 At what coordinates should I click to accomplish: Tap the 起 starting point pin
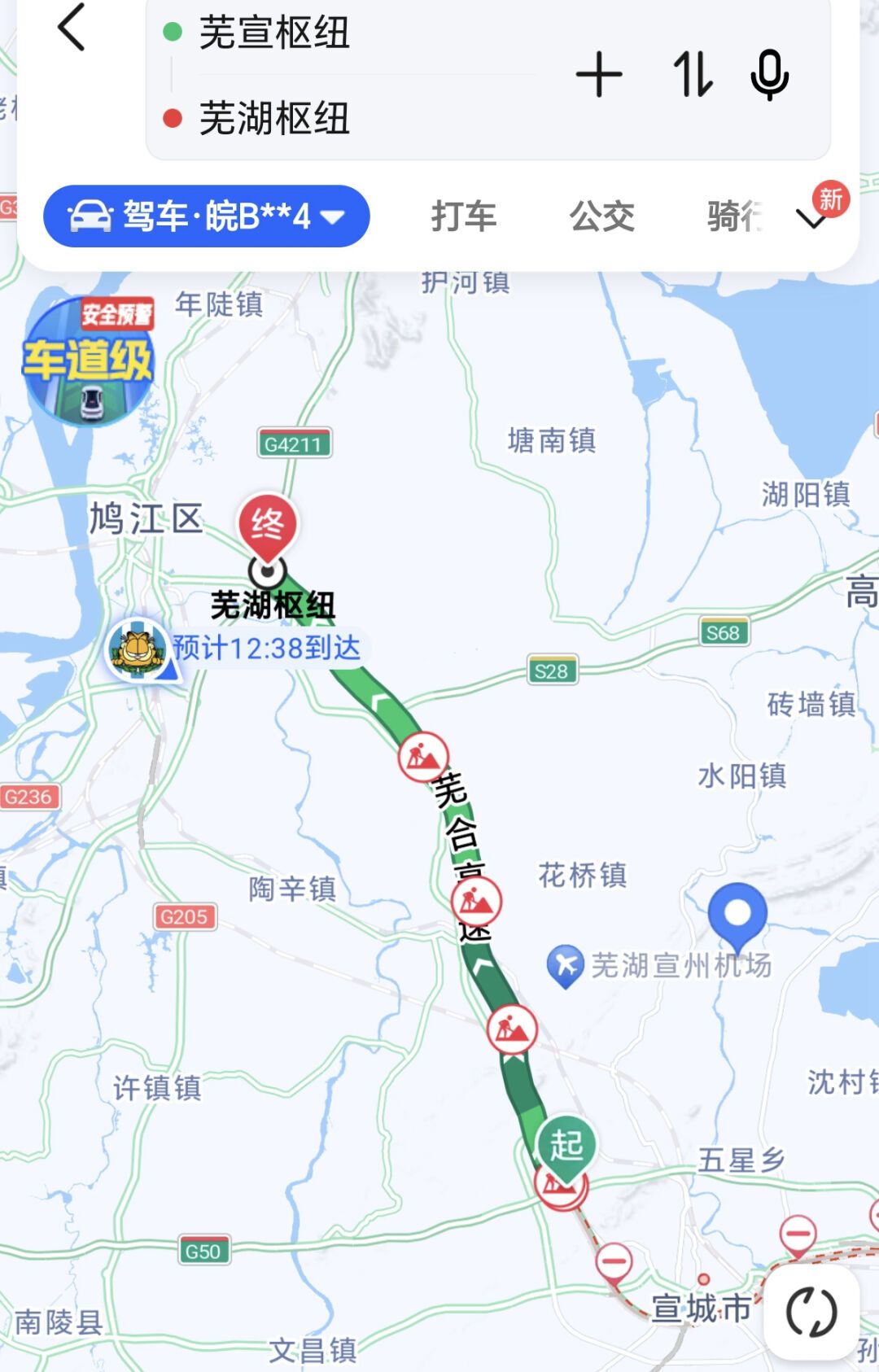(x=566, y=1146)
